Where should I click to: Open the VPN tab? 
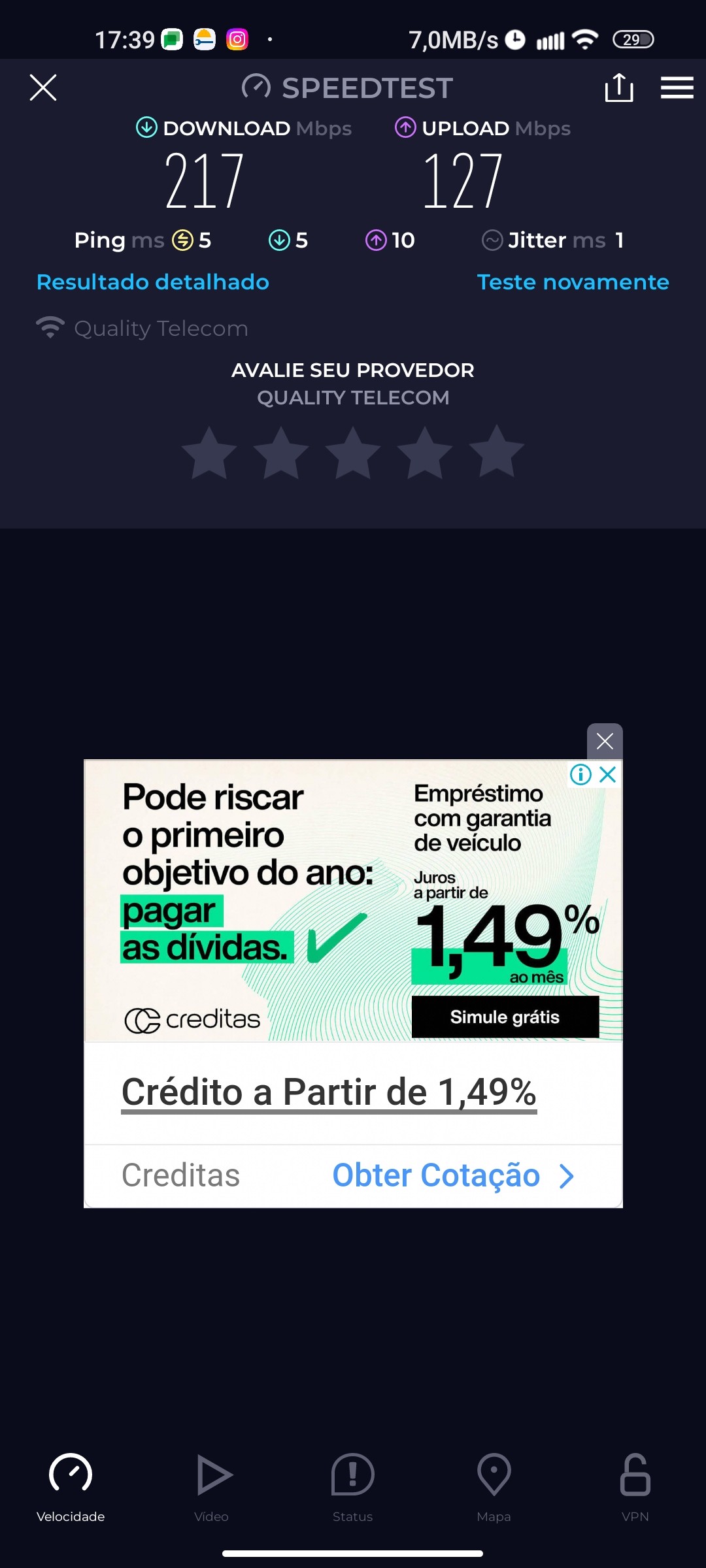coord(635,1484)
